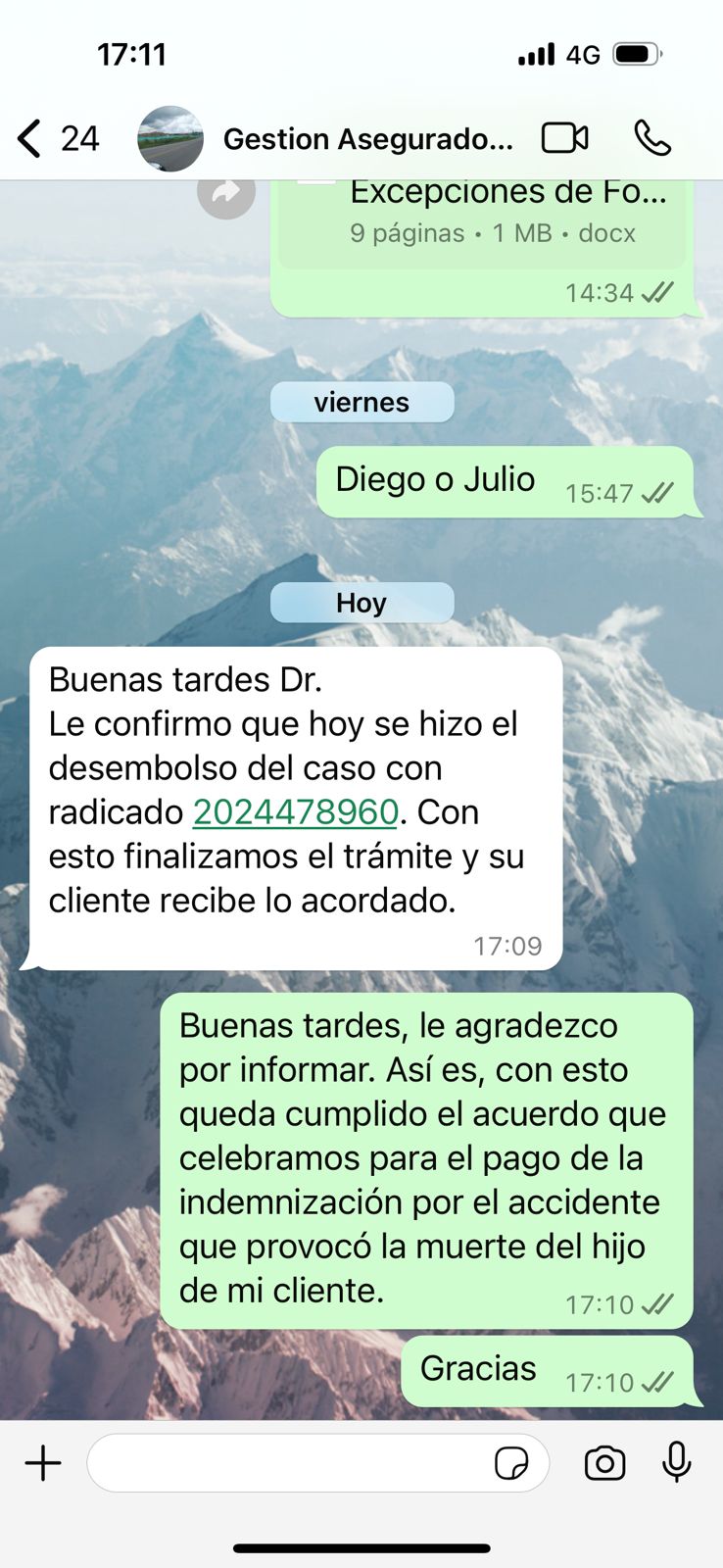Tap the radicado number 2024478960 link

(x=295, y=812)
